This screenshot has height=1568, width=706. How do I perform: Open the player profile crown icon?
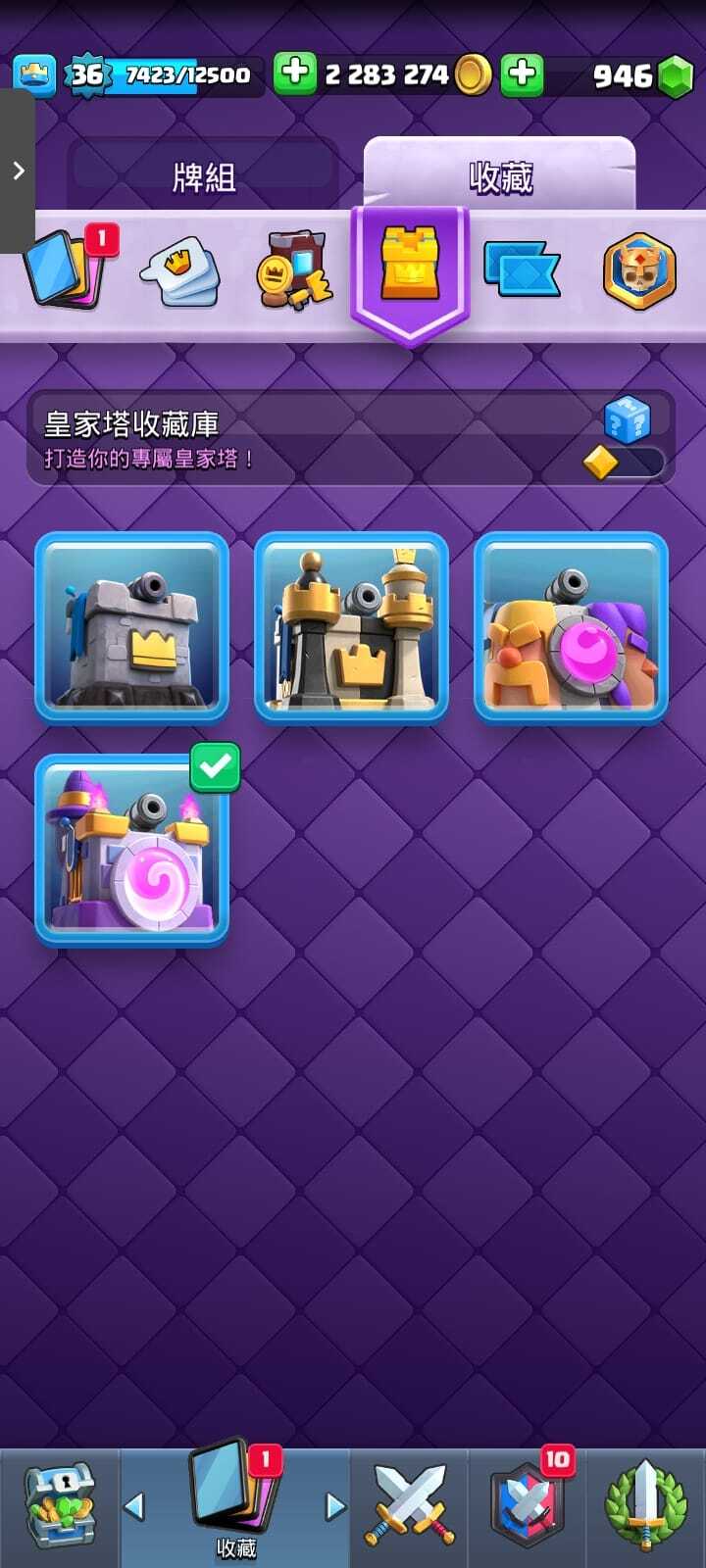pos(34,74)
